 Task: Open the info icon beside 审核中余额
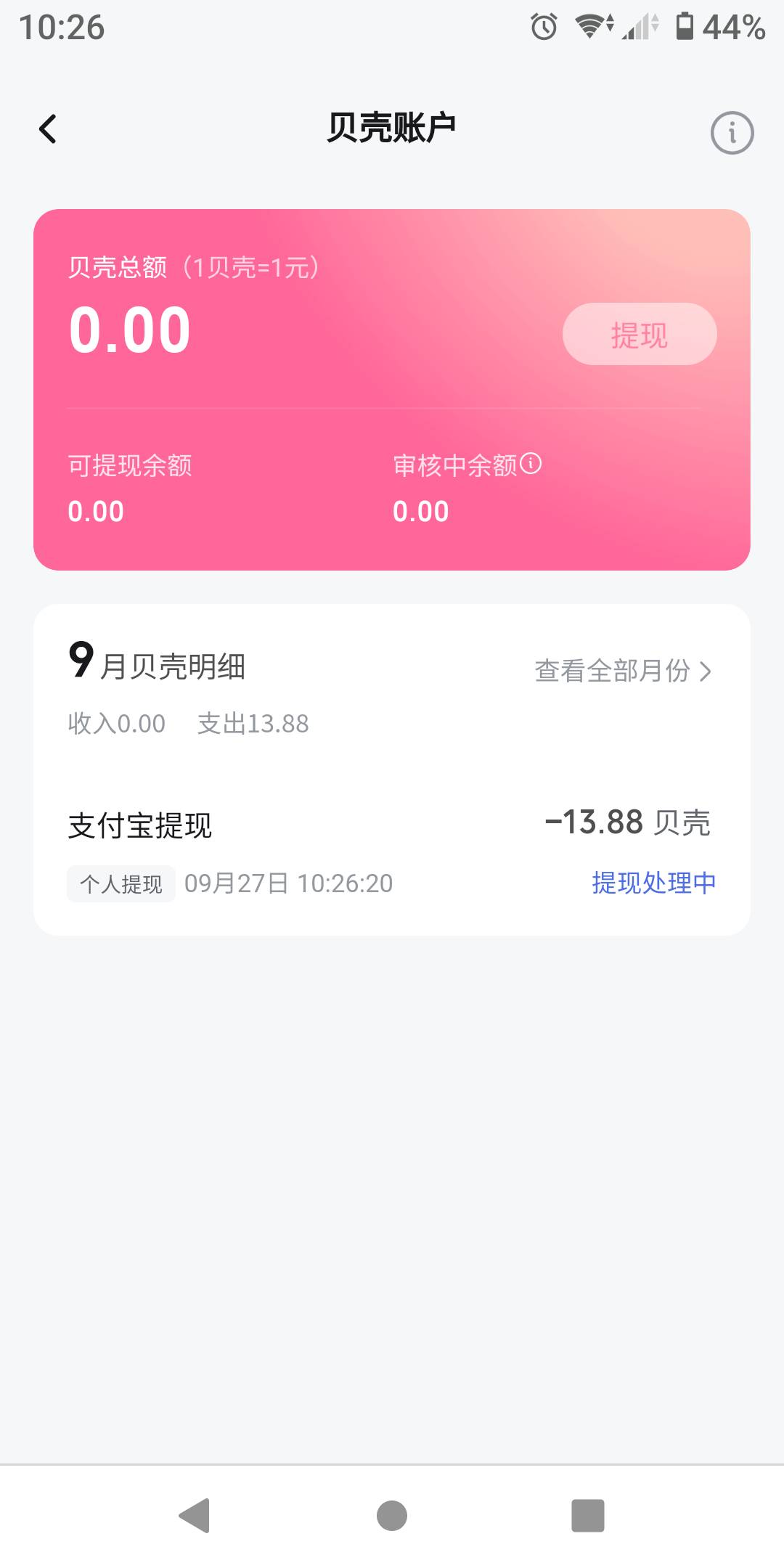click(x=531, y=463)
